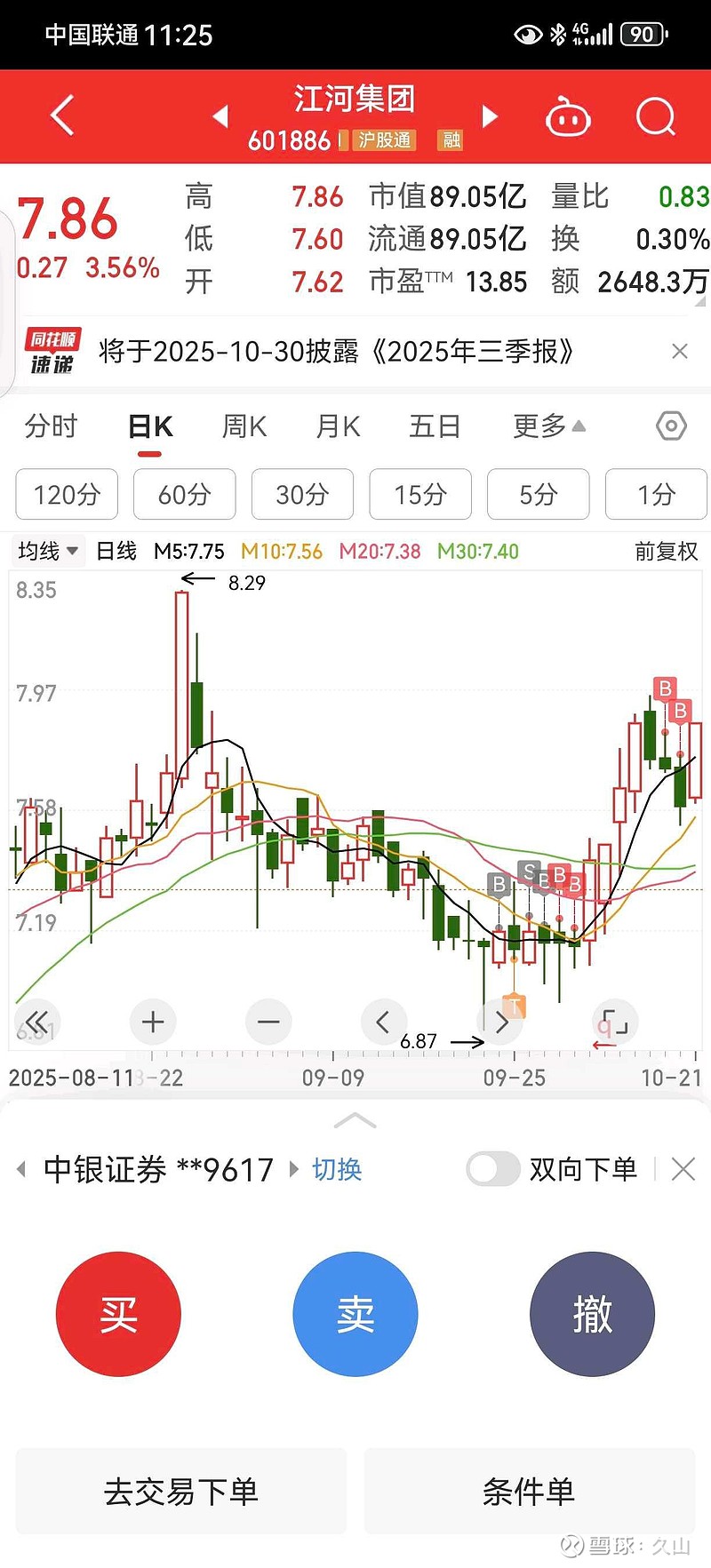Toggle the 双向下单 switch
This screenshot has width=711, height=1568.
tap(492, 1169)
